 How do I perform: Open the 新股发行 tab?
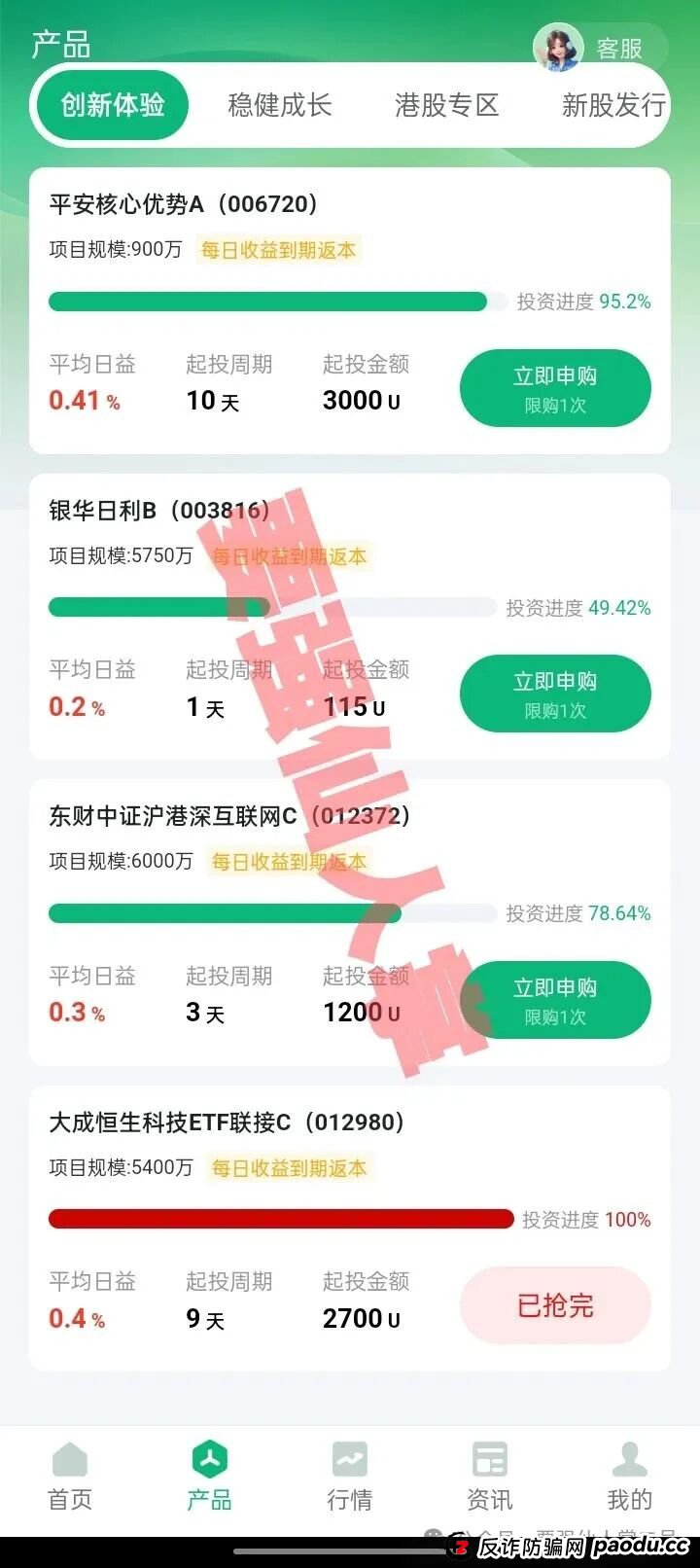[612, 105]
